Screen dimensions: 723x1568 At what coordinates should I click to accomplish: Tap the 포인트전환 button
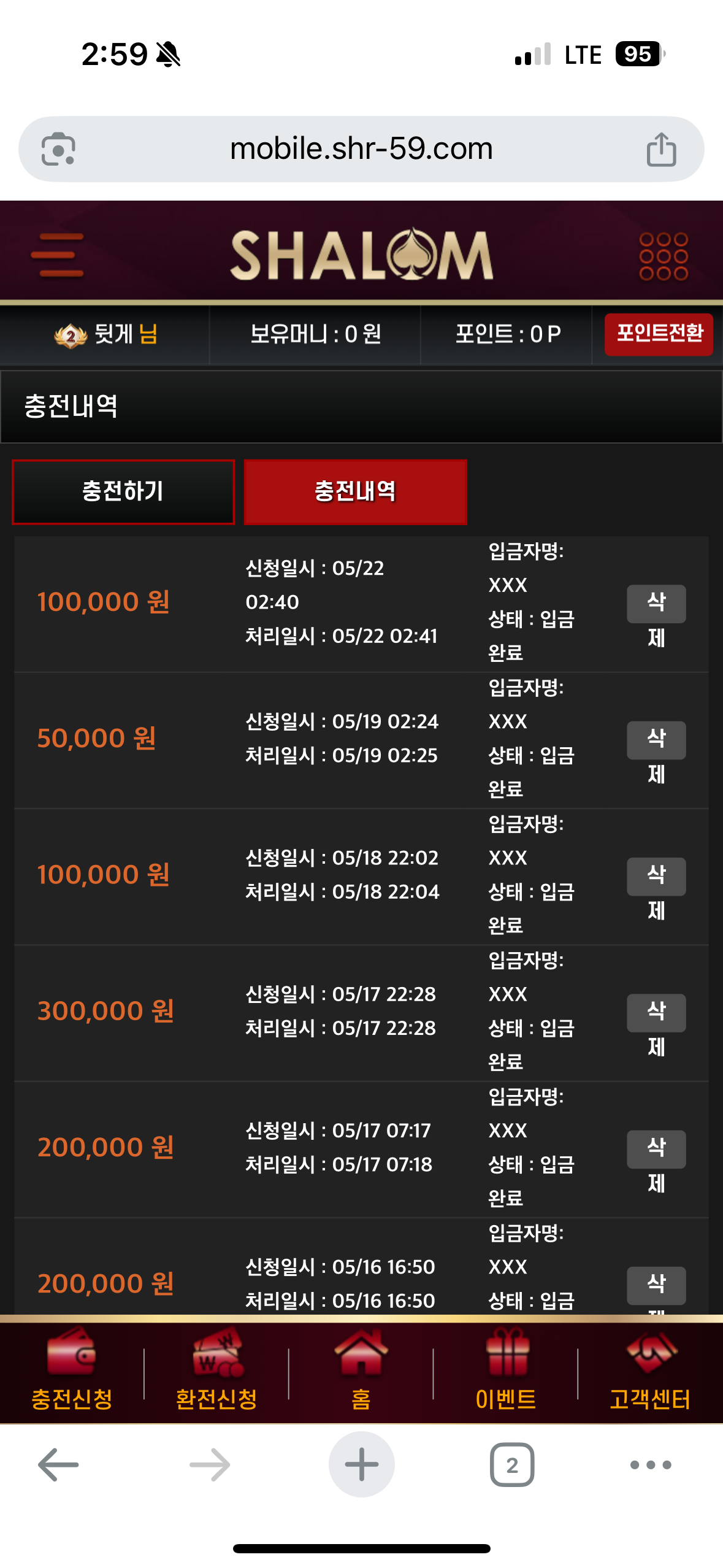pos(658,334)
